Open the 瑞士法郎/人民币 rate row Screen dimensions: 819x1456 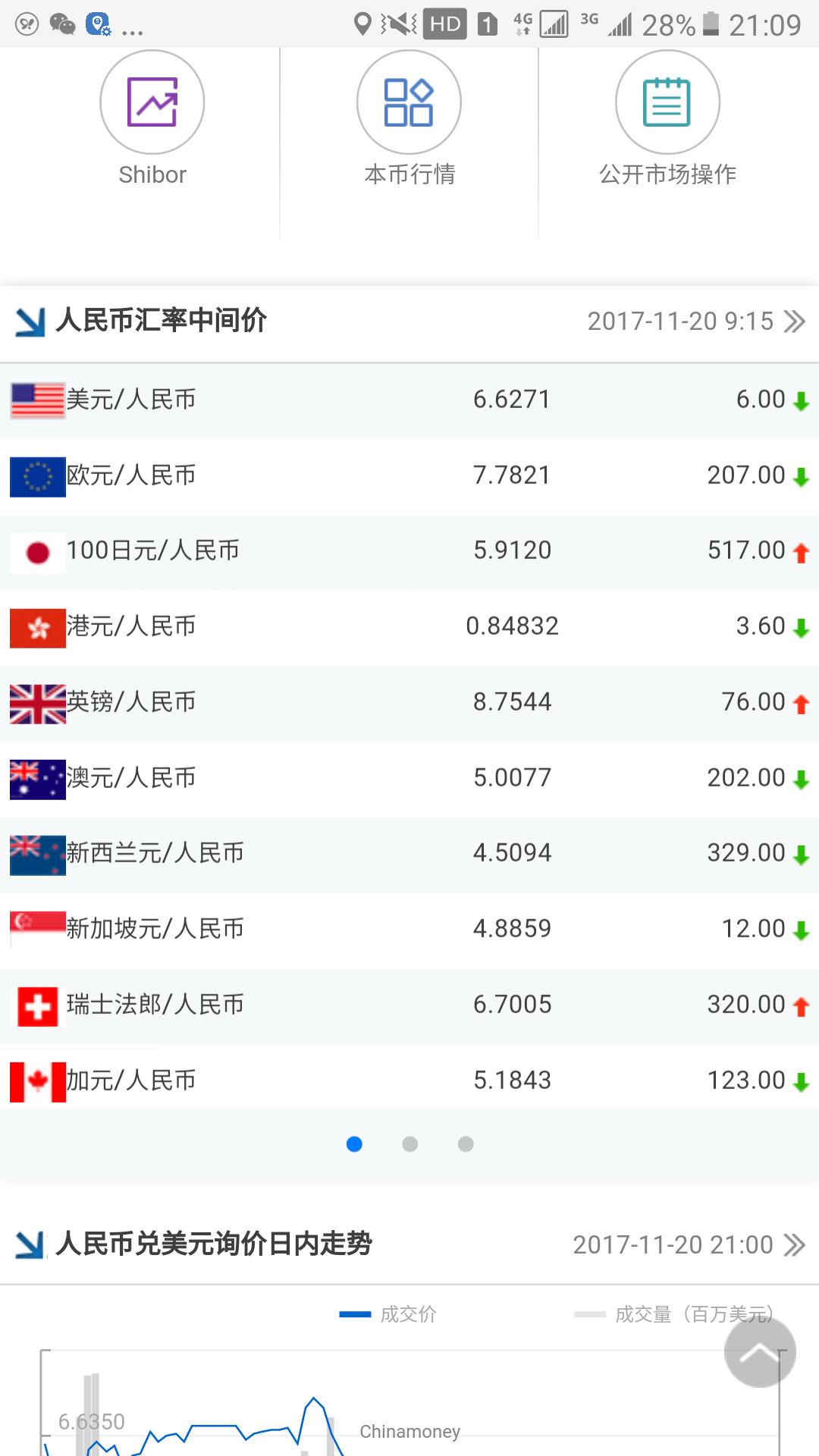tap(409, 1006)
